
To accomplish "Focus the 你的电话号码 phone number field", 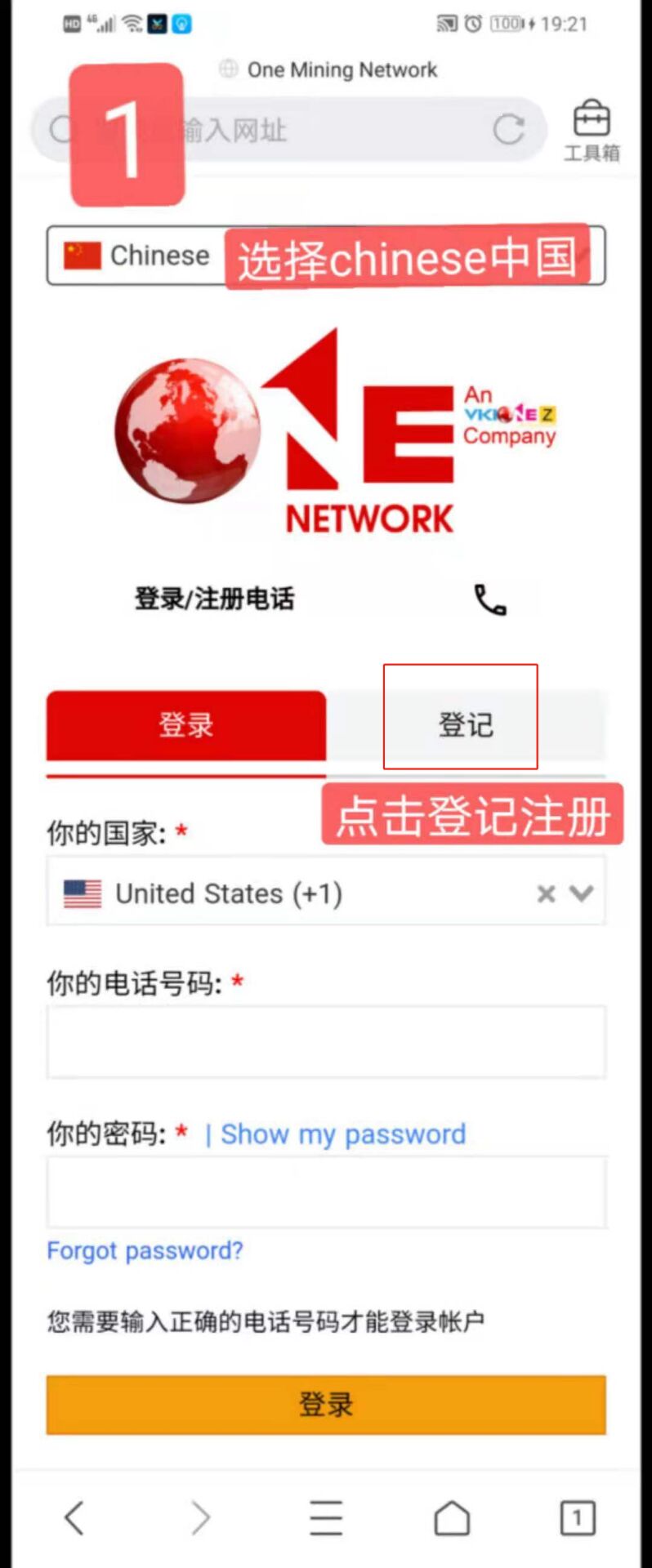I will (x=326, y=1042).
